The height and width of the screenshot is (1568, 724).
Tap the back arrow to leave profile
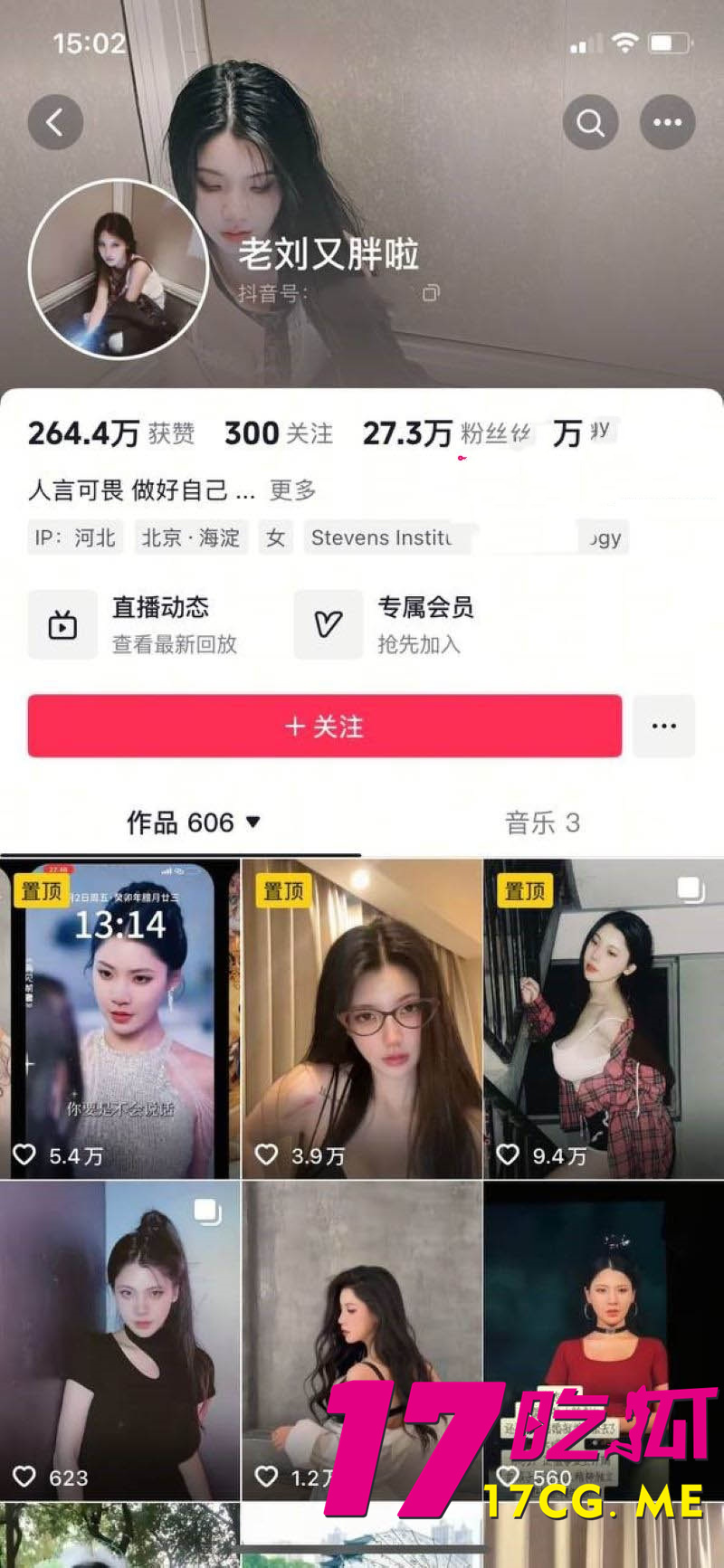(x=56, y=122)
